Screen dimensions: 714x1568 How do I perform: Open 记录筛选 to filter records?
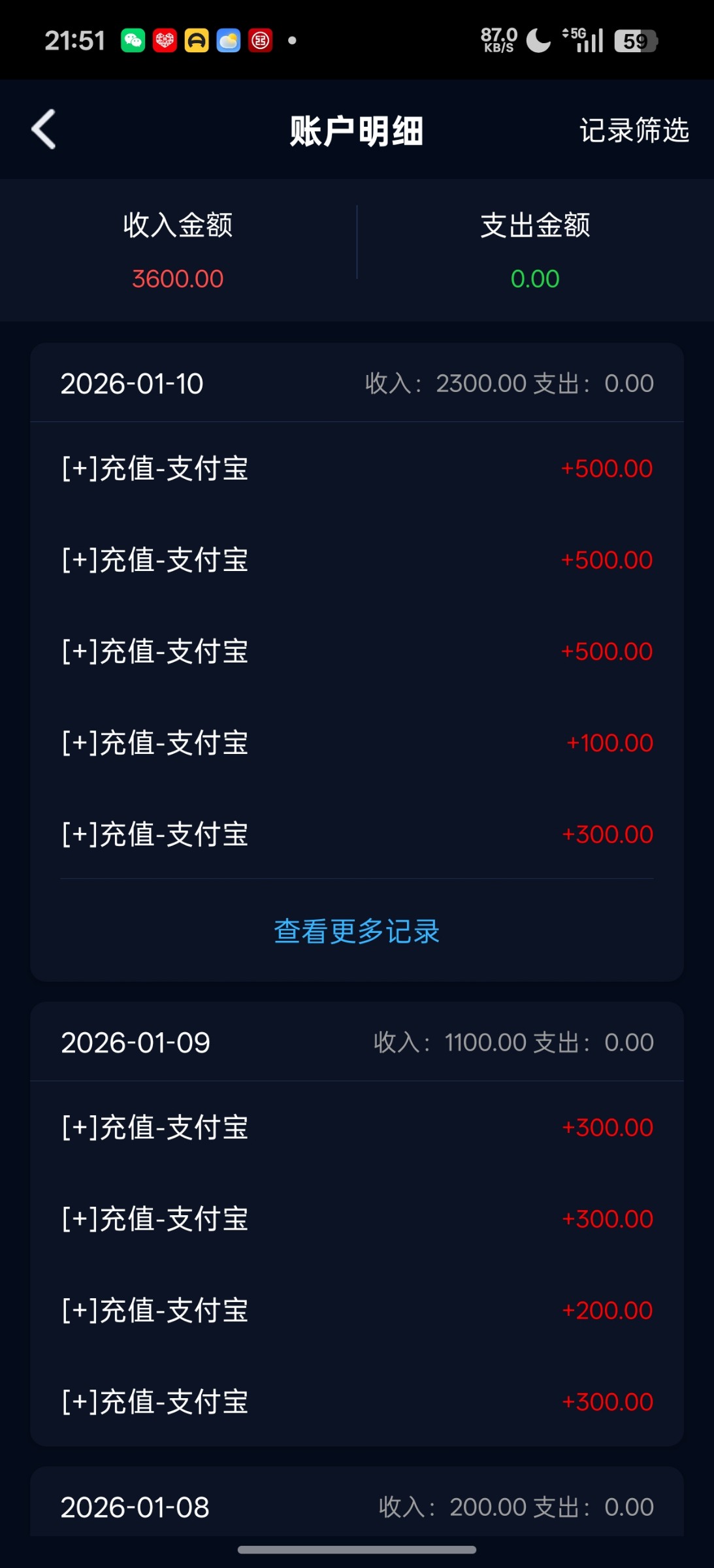pyautogui.click(x=633, y=130)
